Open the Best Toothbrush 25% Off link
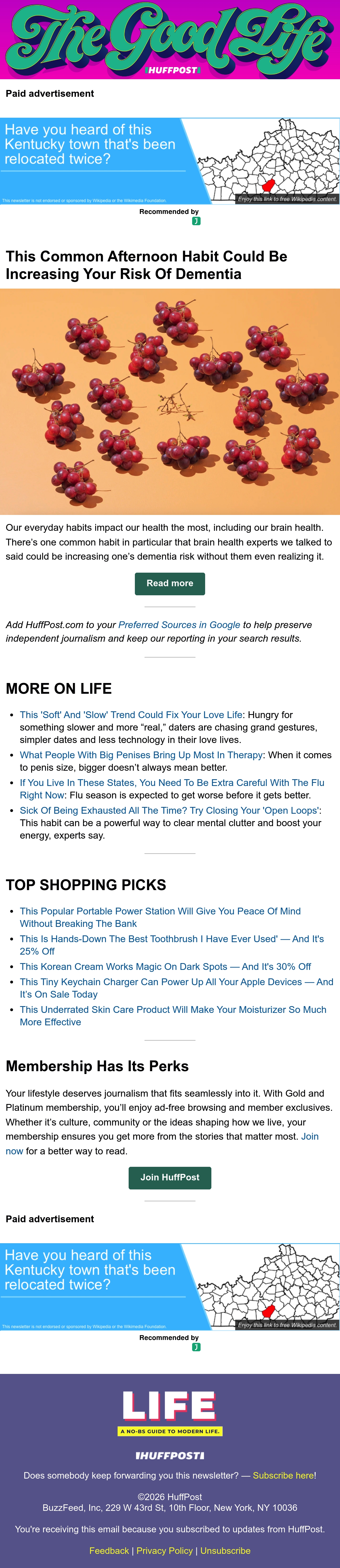The width and height of the screenshot is (340, 1568). coord(172,945)
